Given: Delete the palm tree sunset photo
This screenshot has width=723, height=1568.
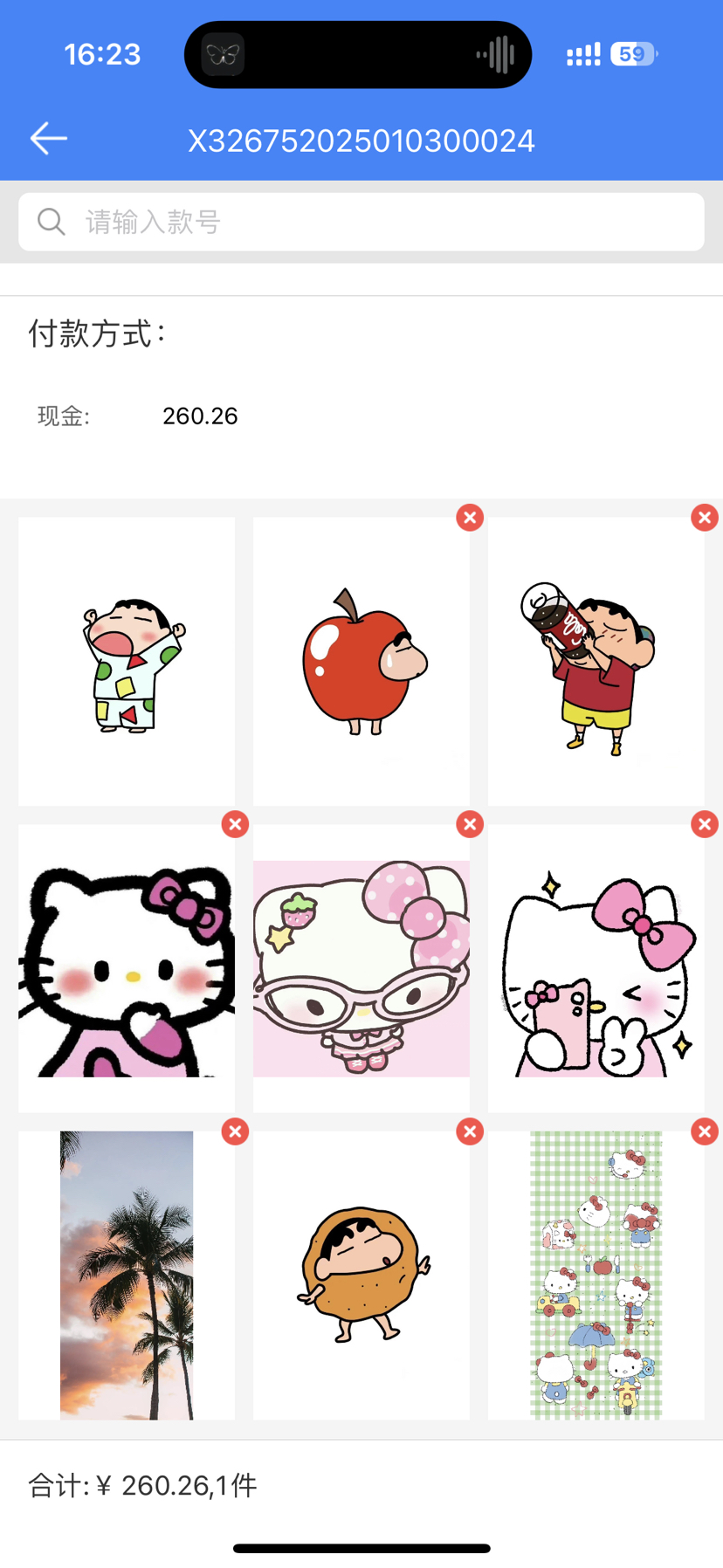Looking at the screenshot, I should (235, 1131).
